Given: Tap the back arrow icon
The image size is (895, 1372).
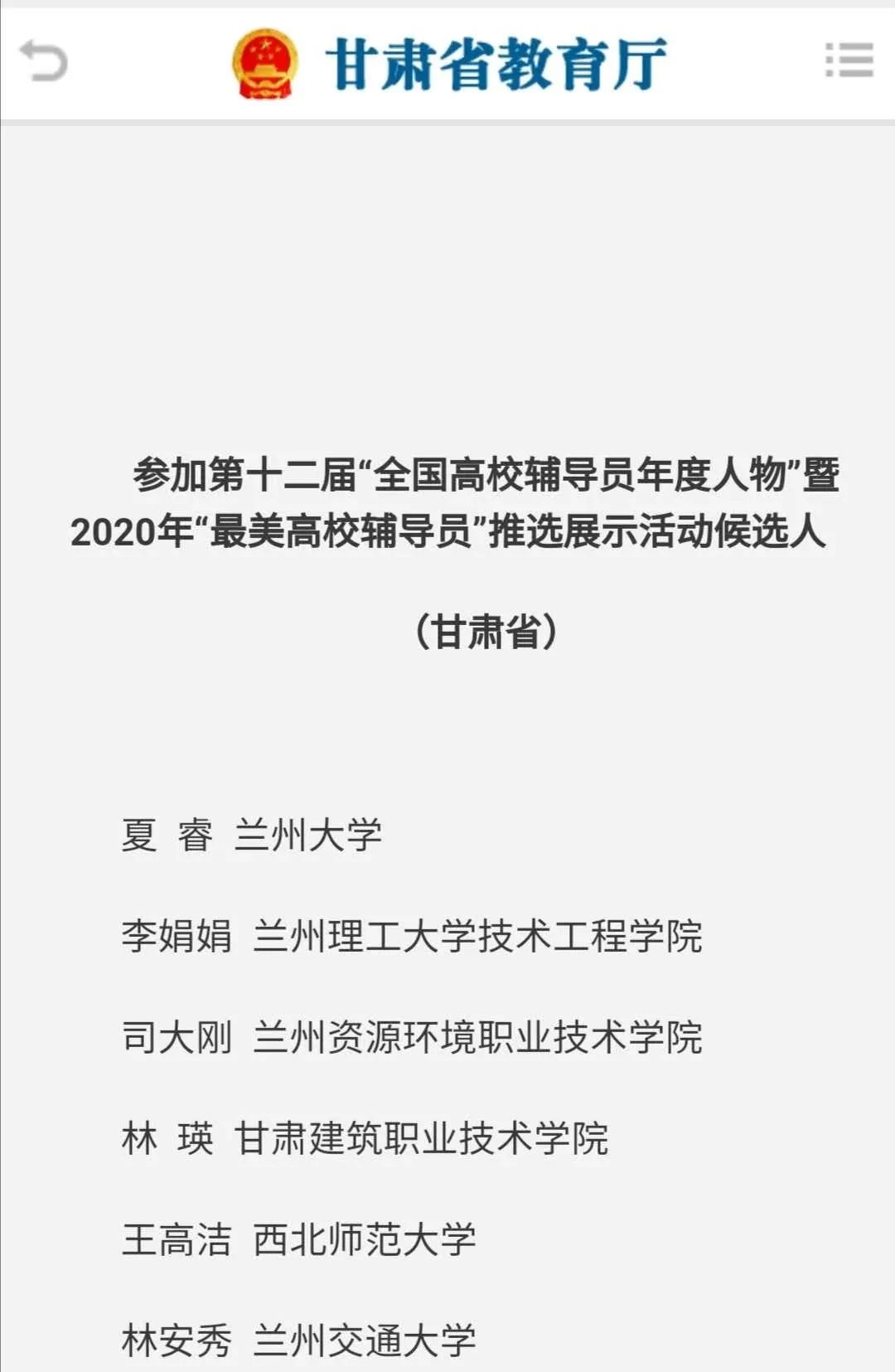Looking at the screenshot, I should click(43, 61).
